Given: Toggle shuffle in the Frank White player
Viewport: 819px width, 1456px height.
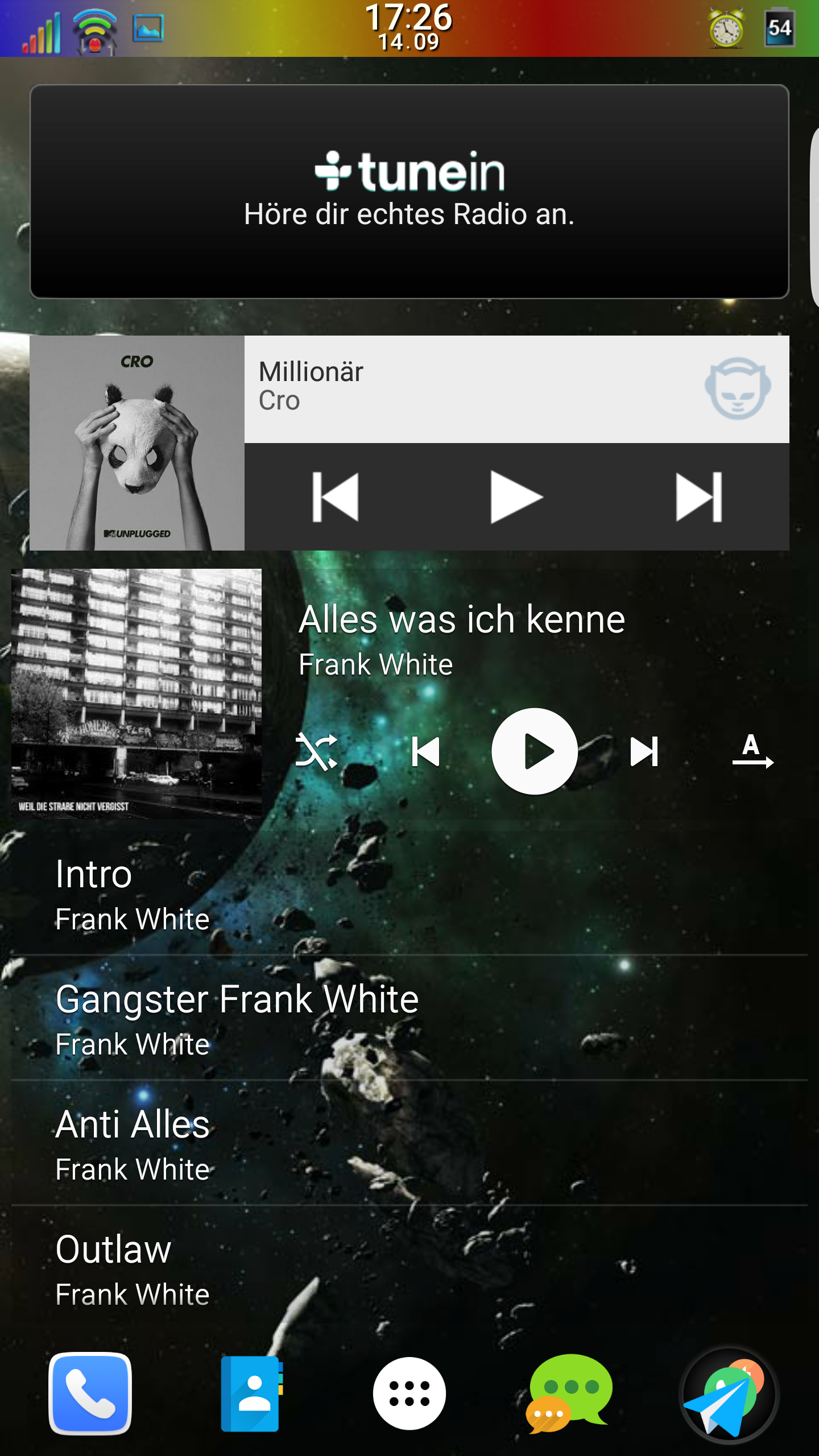Looking at the screenshot, I should click(317, 751).
